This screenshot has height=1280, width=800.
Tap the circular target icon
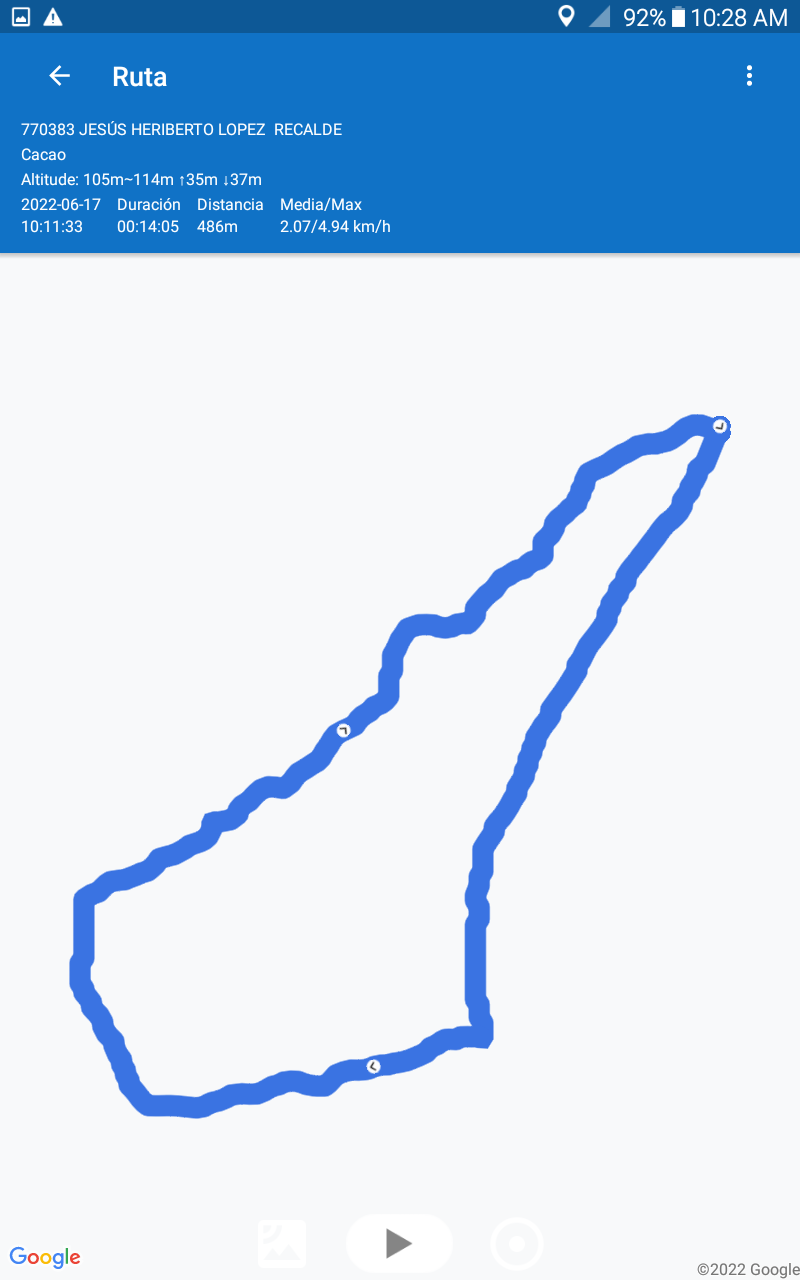tap(517, 1244)
